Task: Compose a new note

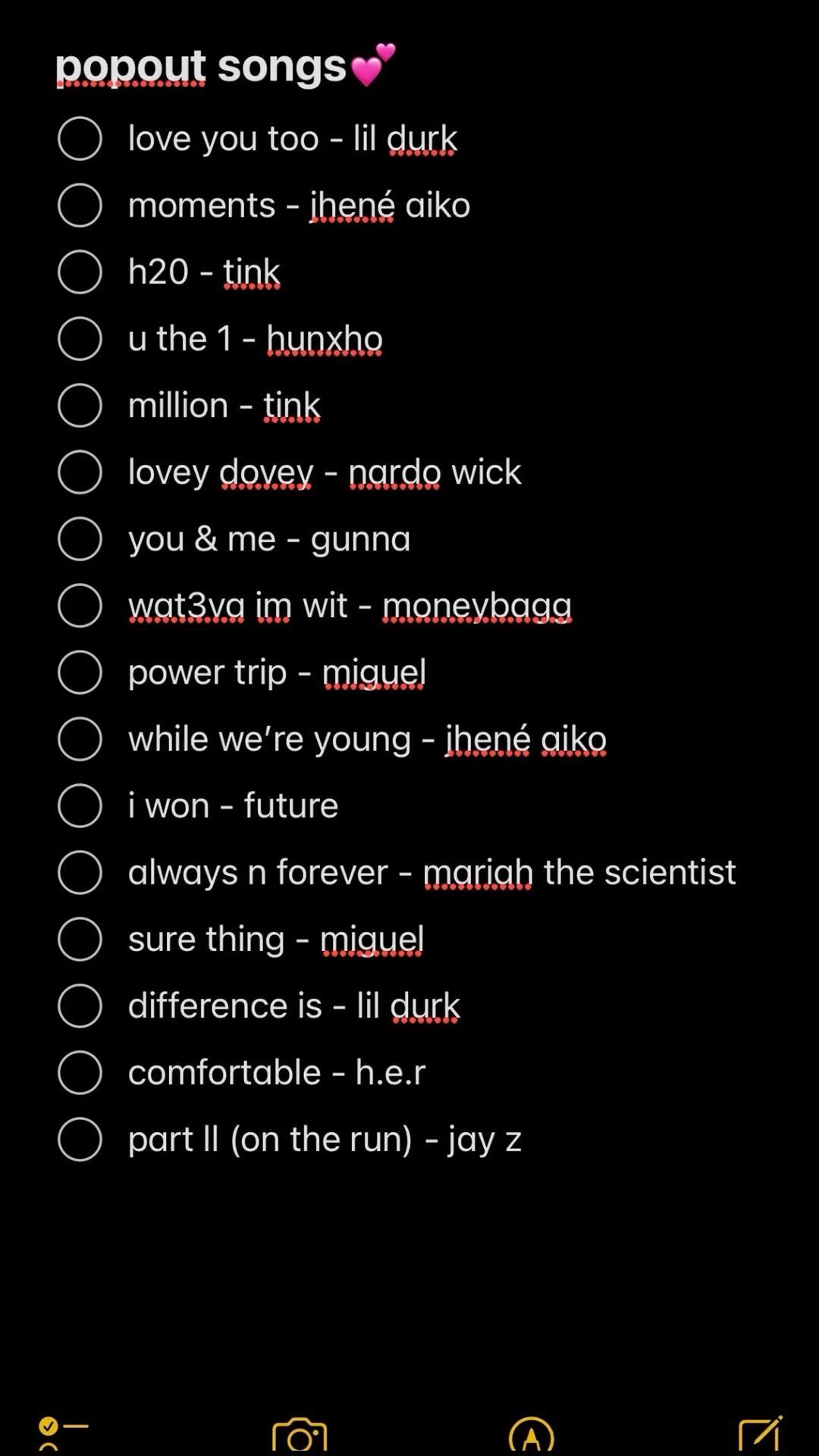Action: pyautogui.click(x=760, y=1433)
